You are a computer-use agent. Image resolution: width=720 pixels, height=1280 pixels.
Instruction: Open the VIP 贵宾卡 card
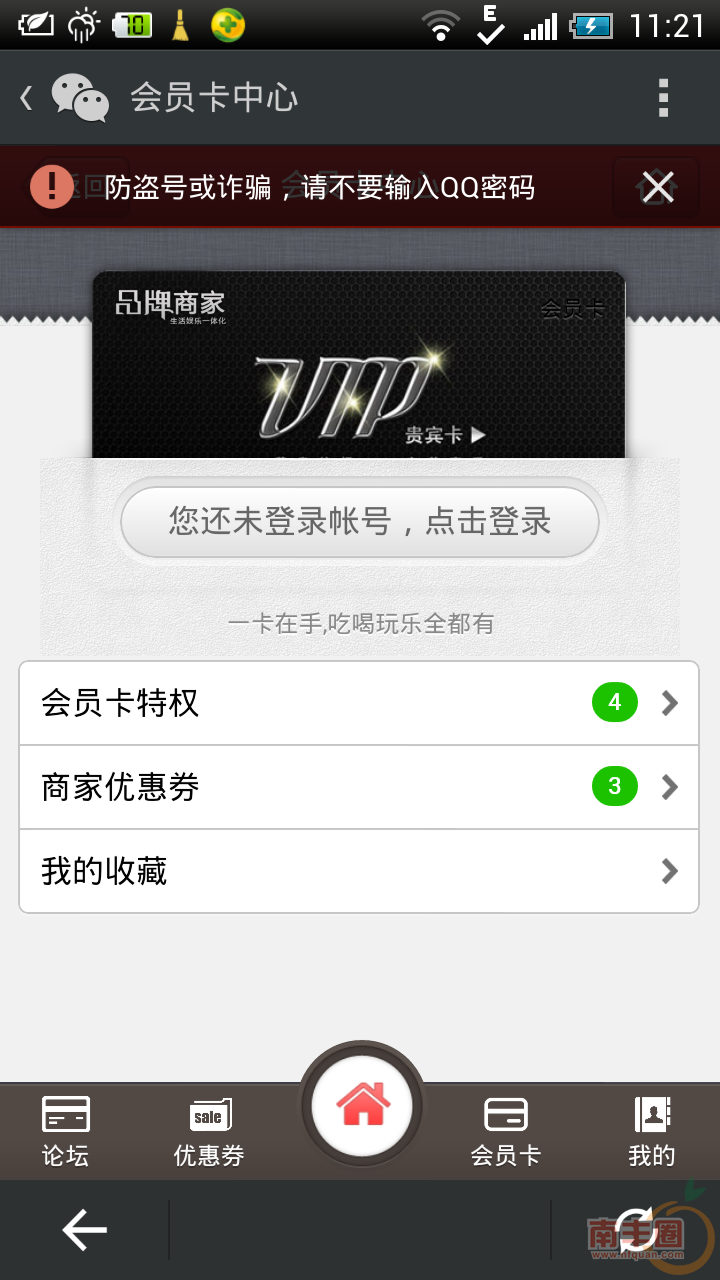tap(358, 370)
